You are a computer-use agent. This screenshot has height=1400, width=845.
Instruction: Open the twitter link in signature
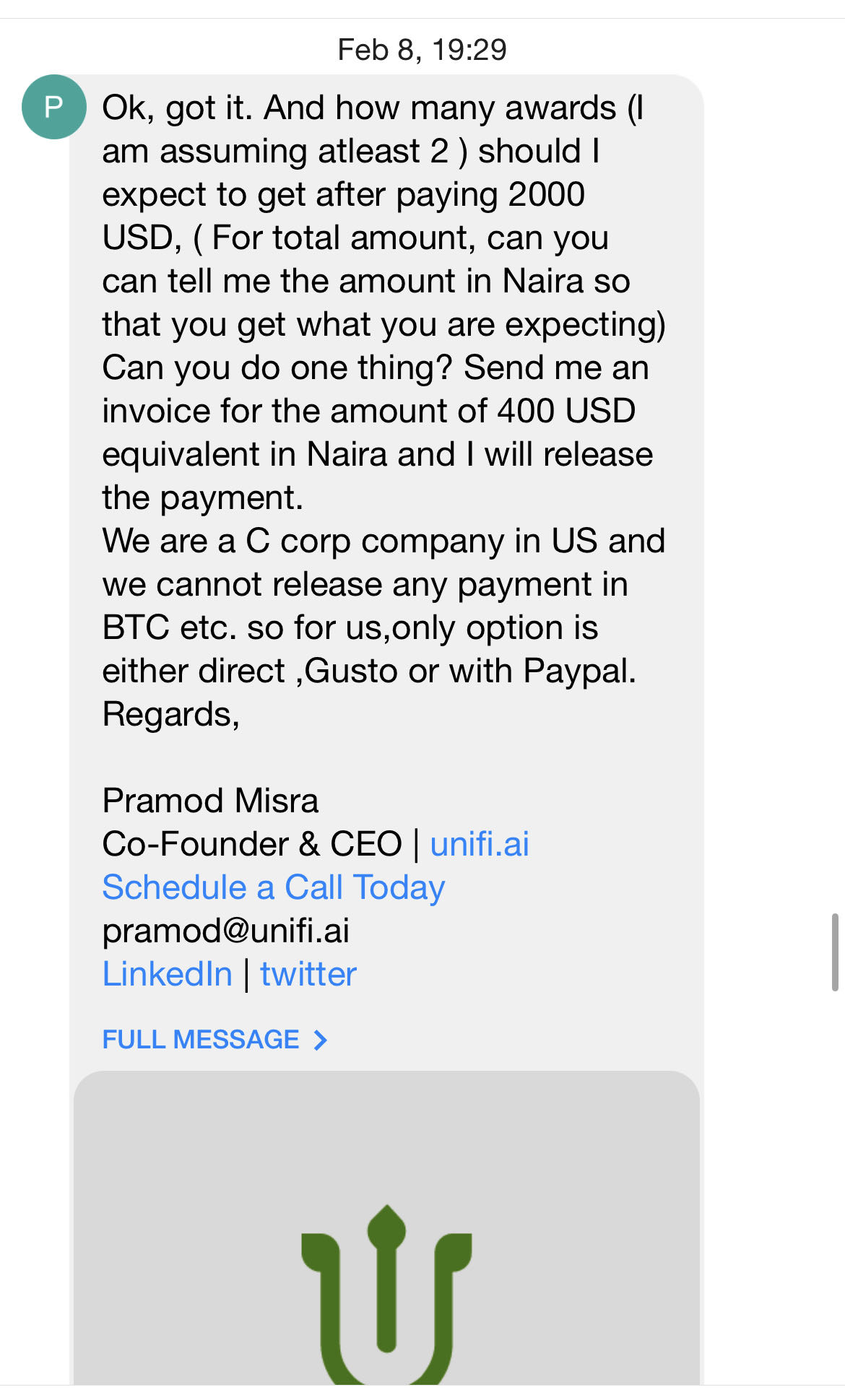point(308,974)
